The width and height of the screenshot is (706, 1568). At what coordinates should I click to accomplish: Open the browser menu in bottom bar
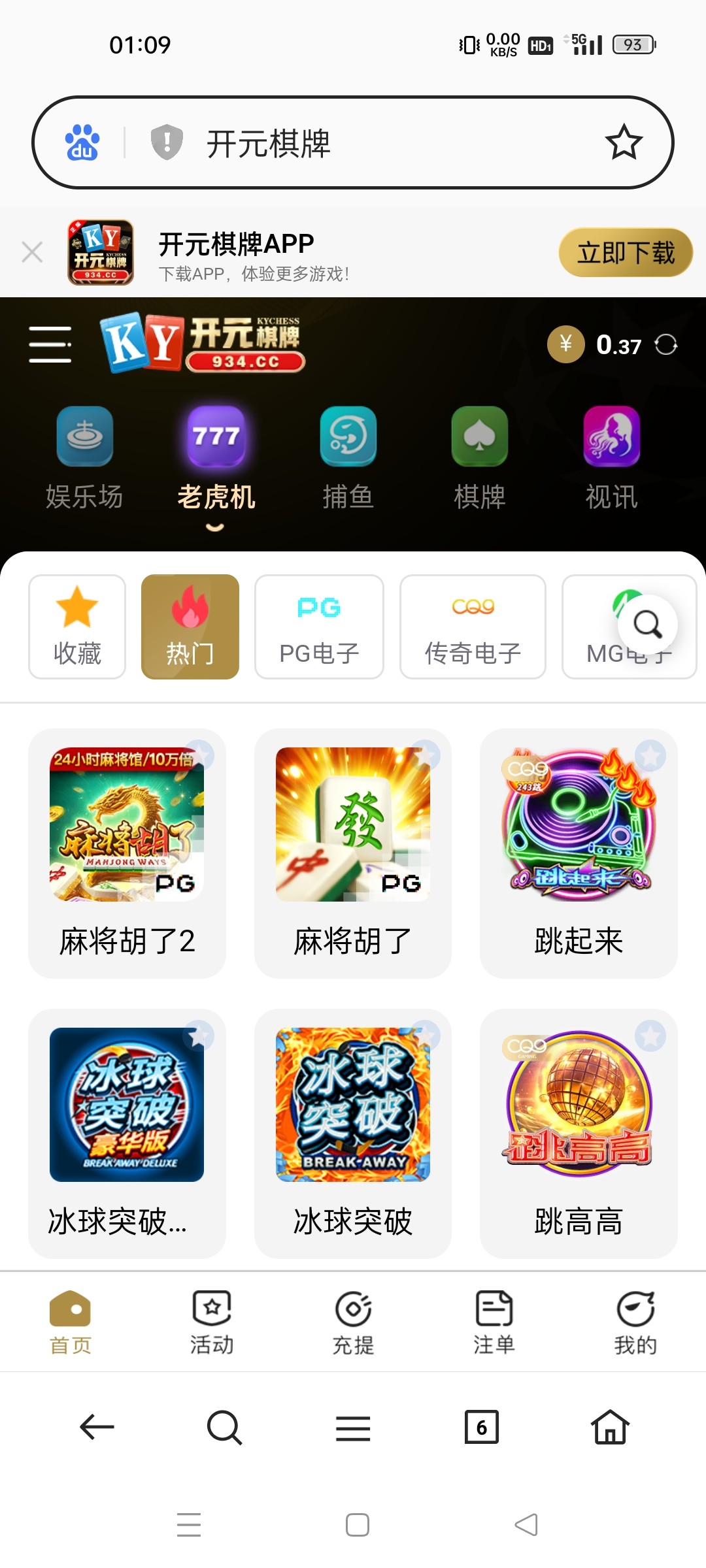click(x=353, y=1428)
